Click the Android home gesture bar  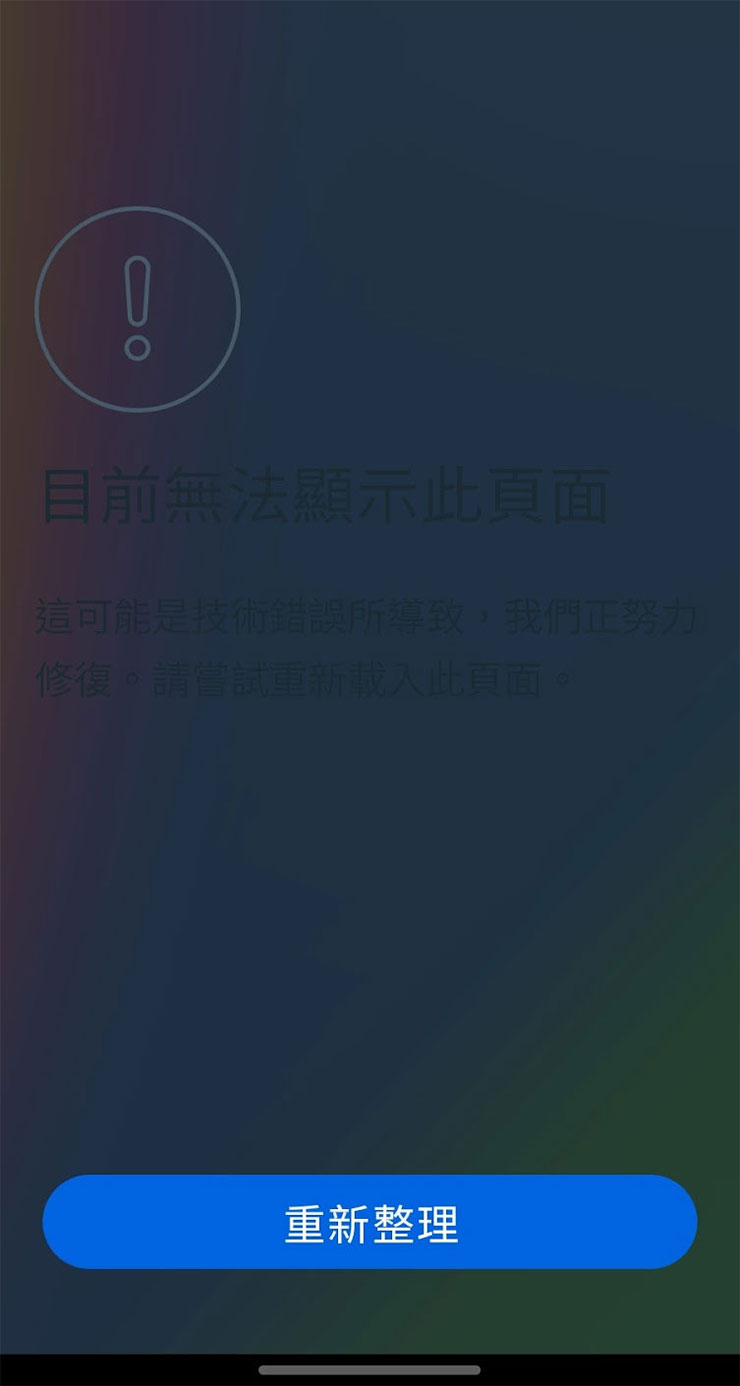(370, 1371)
